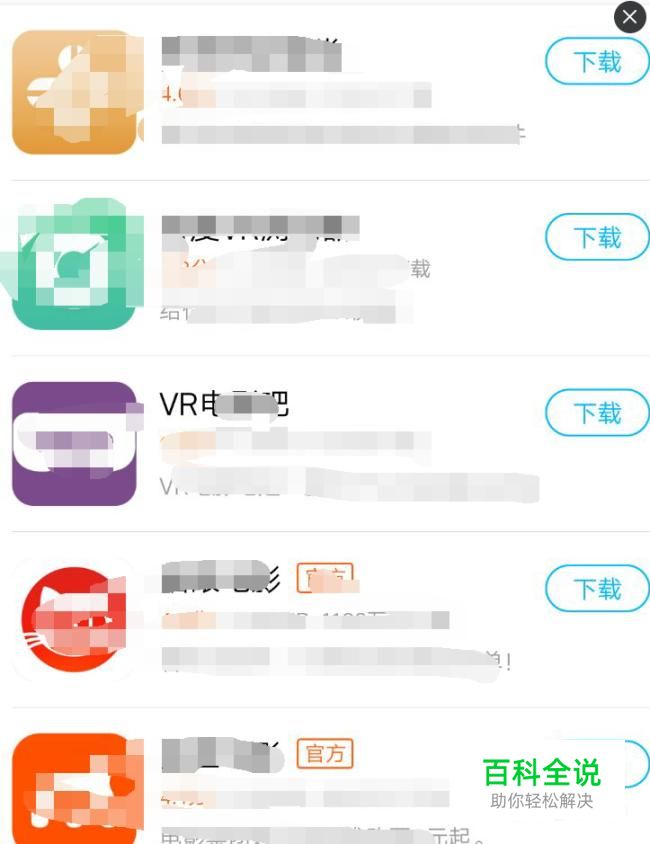Tap 下载 next to the VR purple app
The width and height of the screenshot is (650, 844).
(x=597, y=413)
